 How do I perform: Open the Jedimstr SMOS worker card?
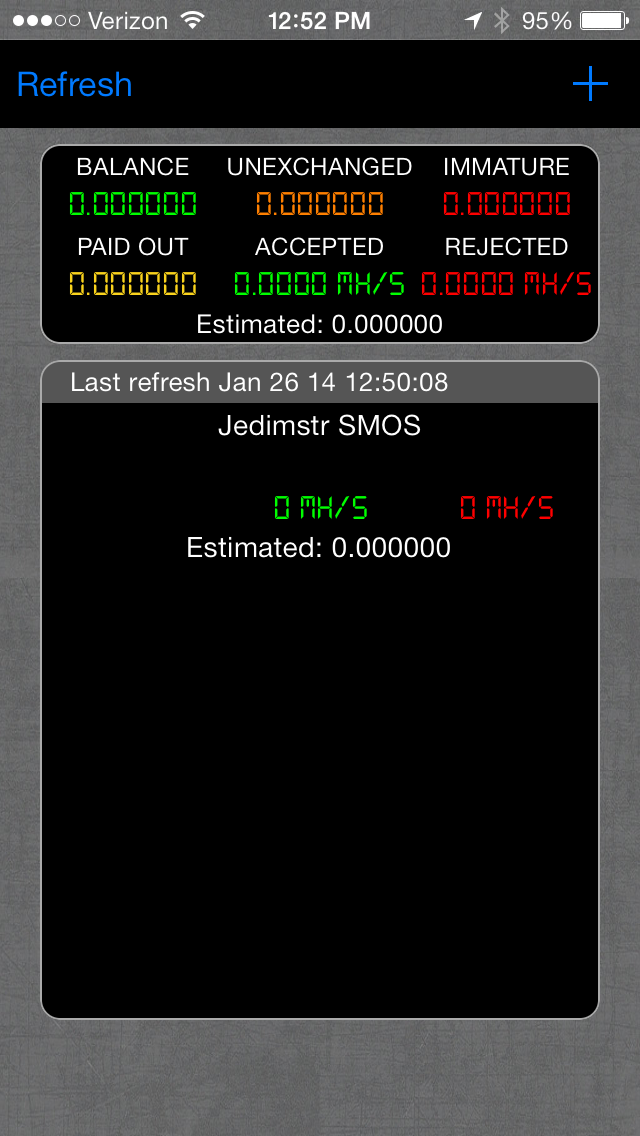[320, 690]
